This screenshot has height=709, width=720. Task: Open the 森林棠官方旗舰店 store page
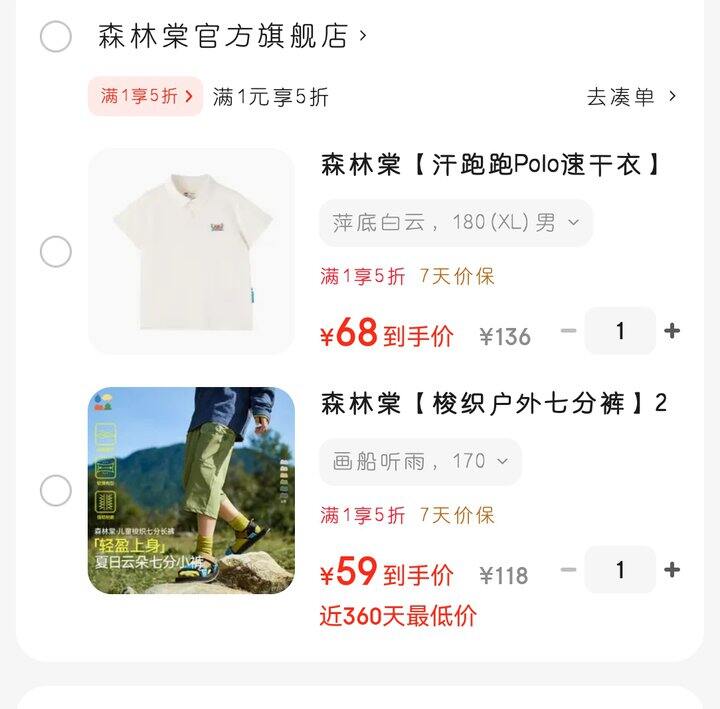pyautogui.click(x=232, y=37)
